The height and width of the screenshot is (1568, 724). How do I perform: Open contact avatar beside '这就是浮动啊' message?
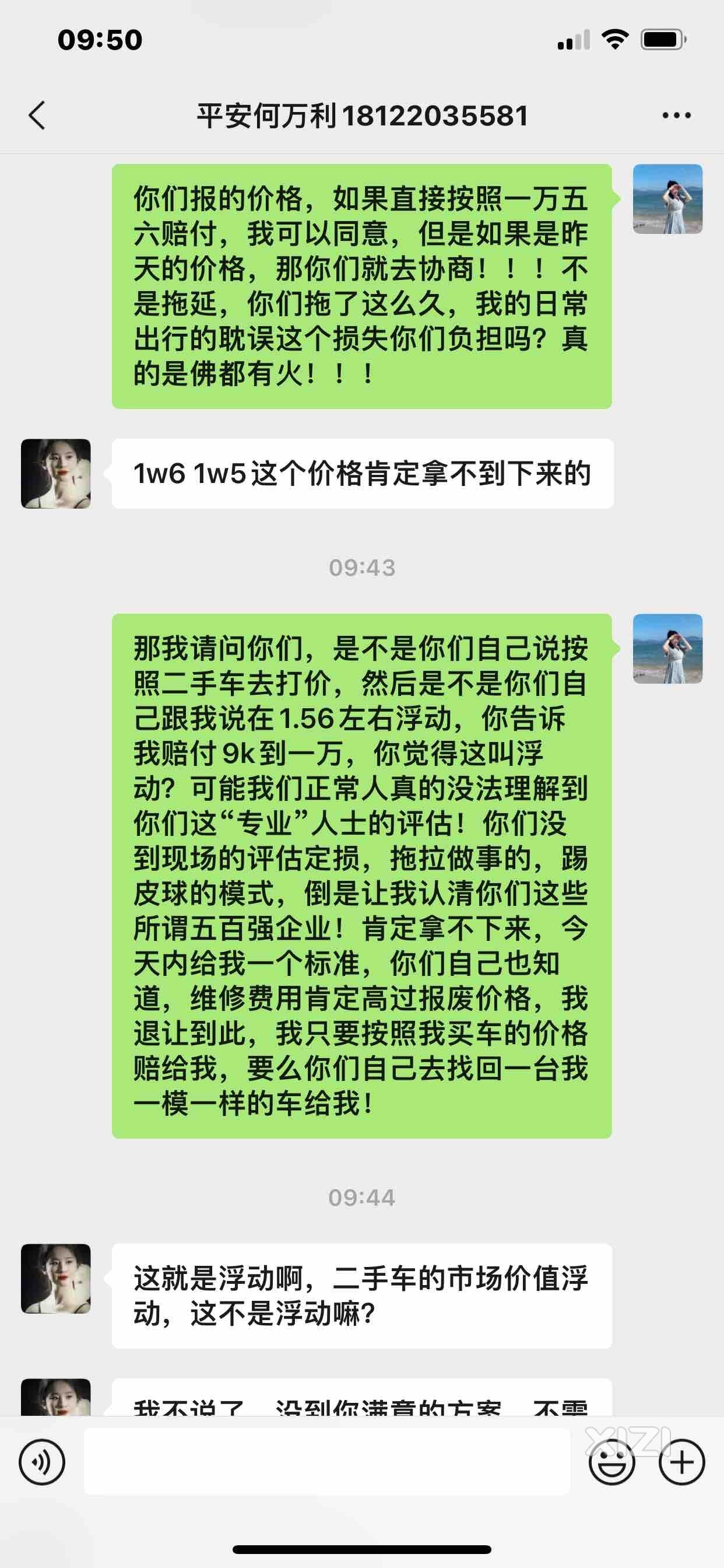pos(56,1278)
